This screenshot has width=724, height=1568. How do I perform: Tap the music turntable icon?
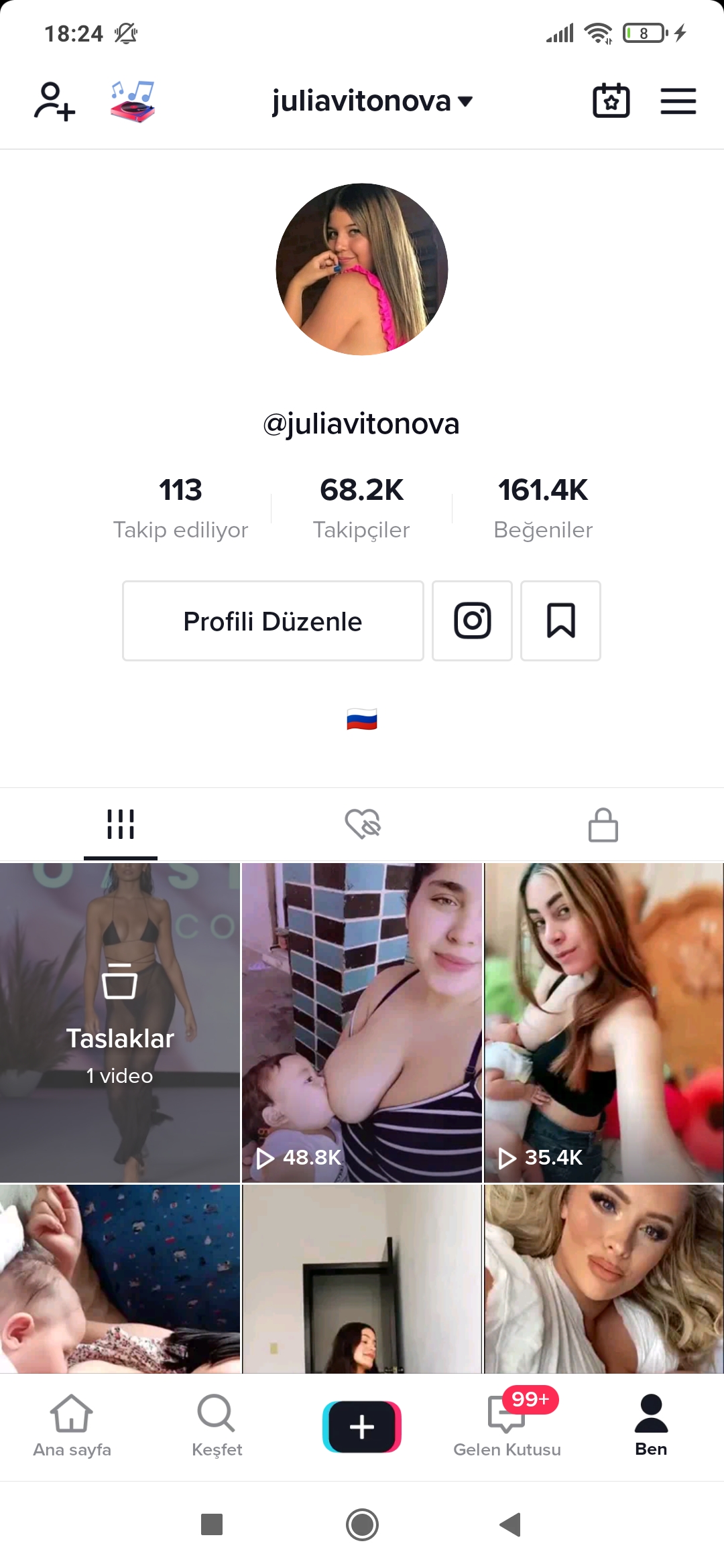[x=133, y=101]
